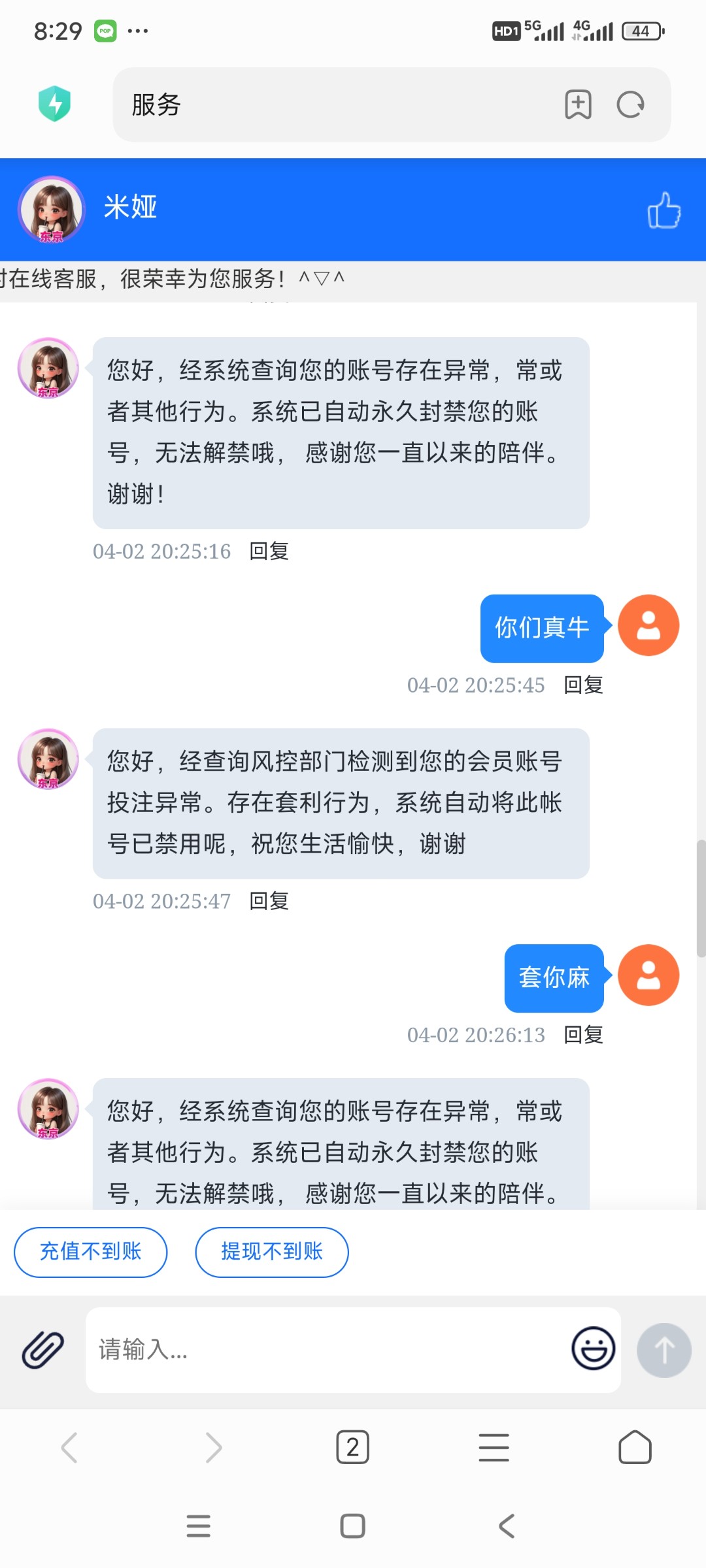
Task: Open the browser menu
Action: point(494,1447)
